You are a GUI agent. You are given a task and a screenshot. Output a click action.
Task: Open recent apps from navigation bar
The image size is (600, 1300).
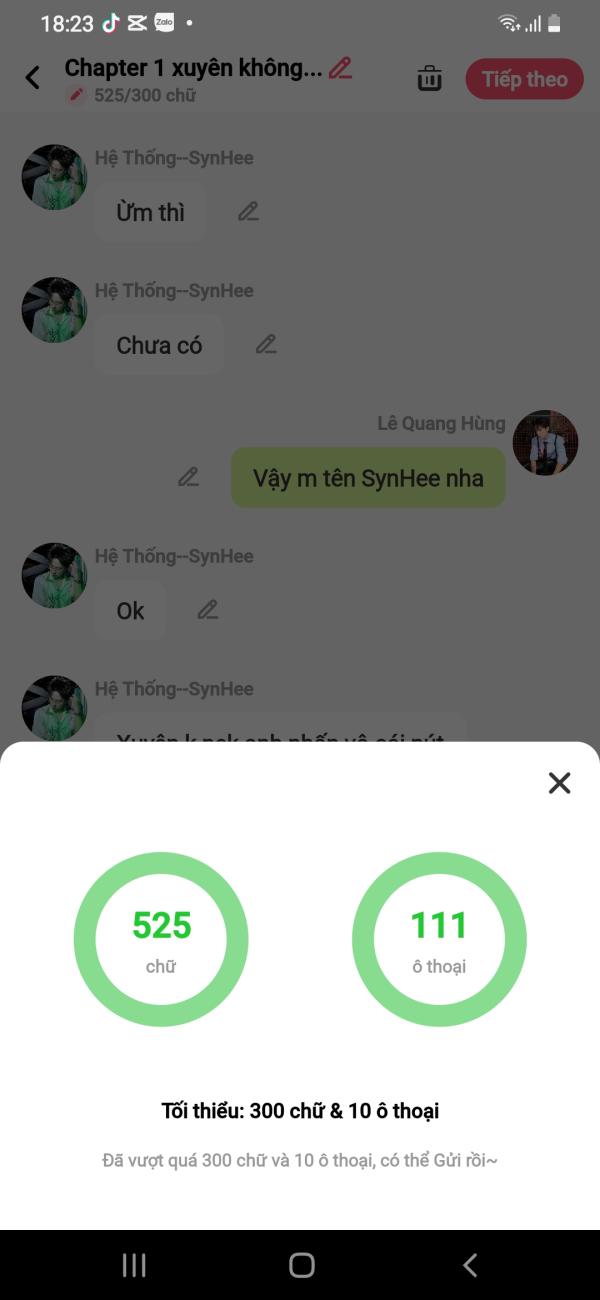tap(134, 1265)
